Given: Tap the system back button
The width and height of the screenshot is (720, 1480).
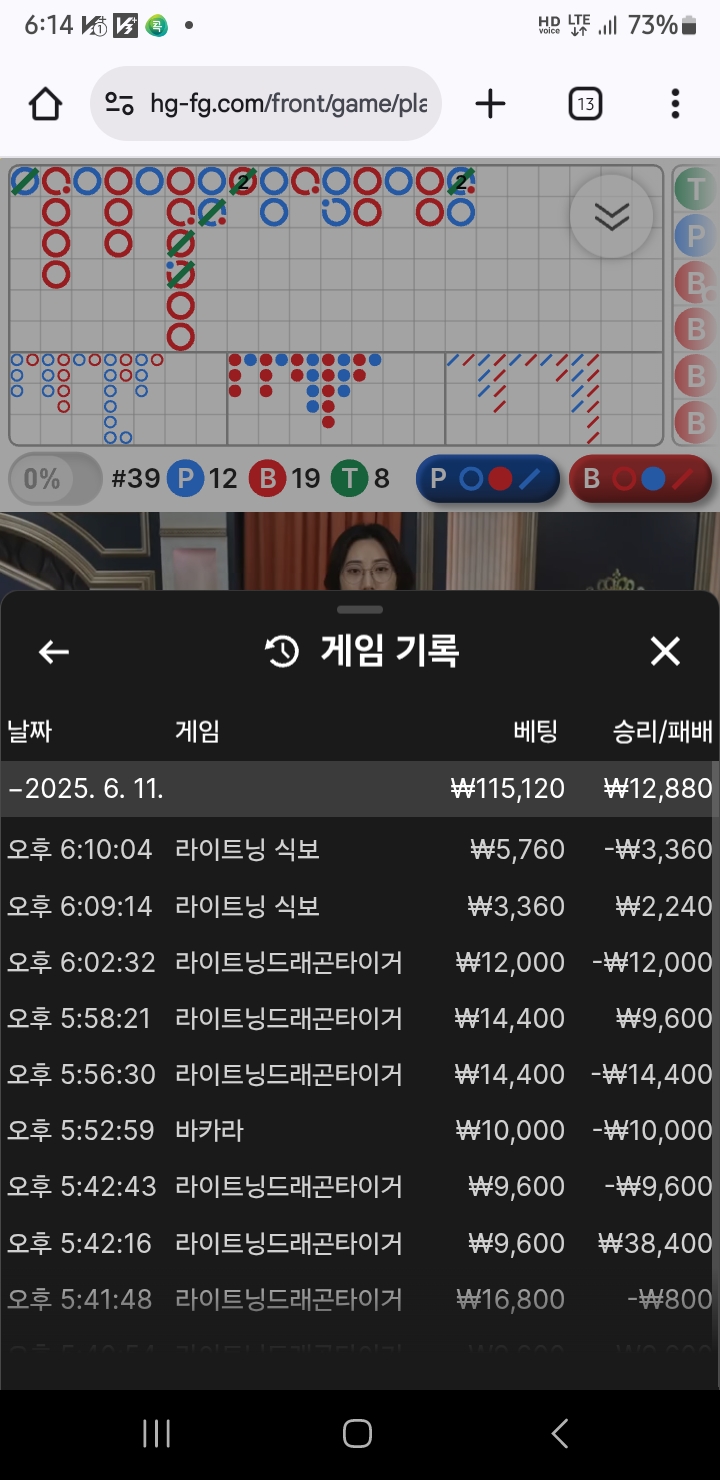Looking at the screenshot, I should (x=560, y=1433).
